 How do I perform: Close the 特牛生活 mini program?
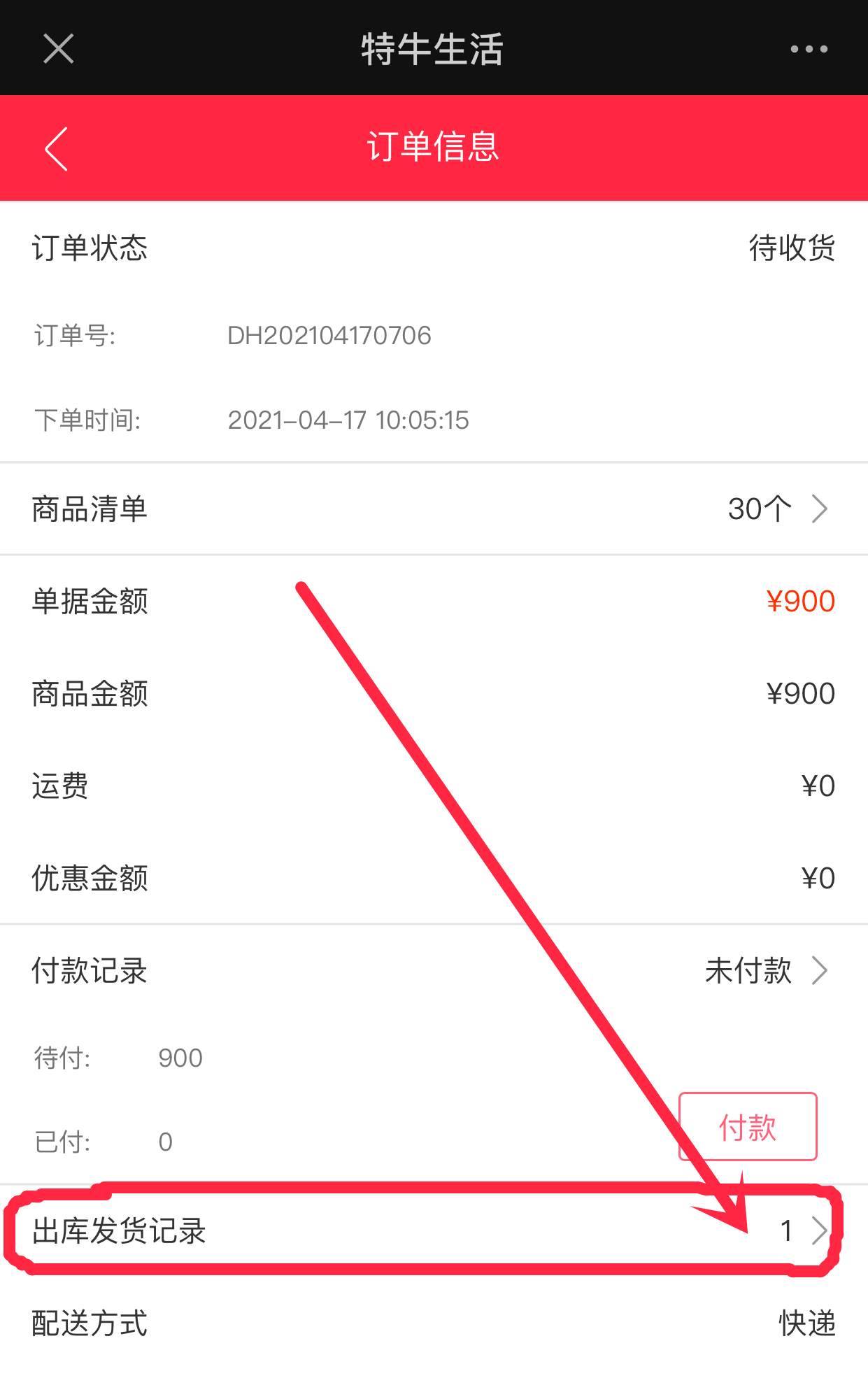[x=58, y=49]
